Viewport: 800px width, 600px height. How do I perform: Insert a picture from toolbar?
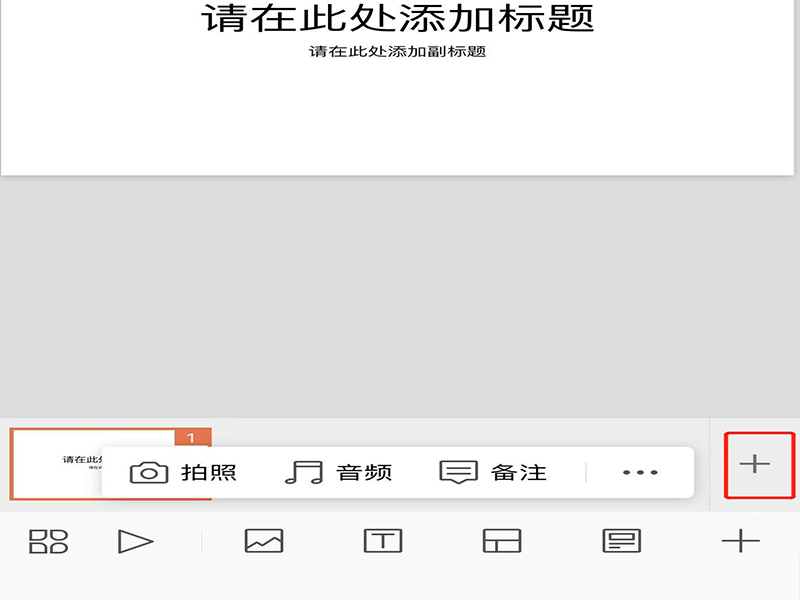pos(264,542)
